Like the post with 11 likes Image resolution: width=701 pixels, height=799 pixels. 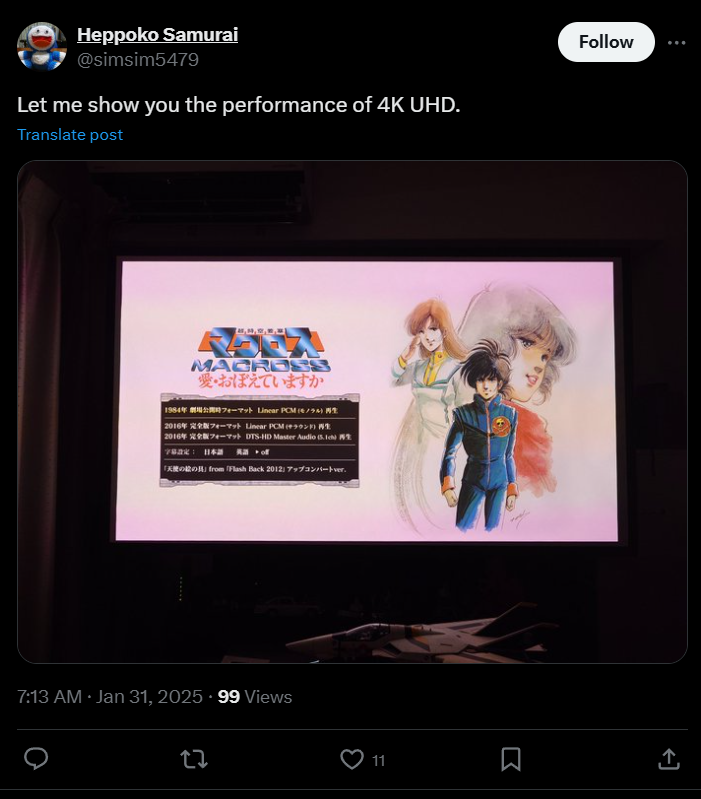tap(352, 759)
